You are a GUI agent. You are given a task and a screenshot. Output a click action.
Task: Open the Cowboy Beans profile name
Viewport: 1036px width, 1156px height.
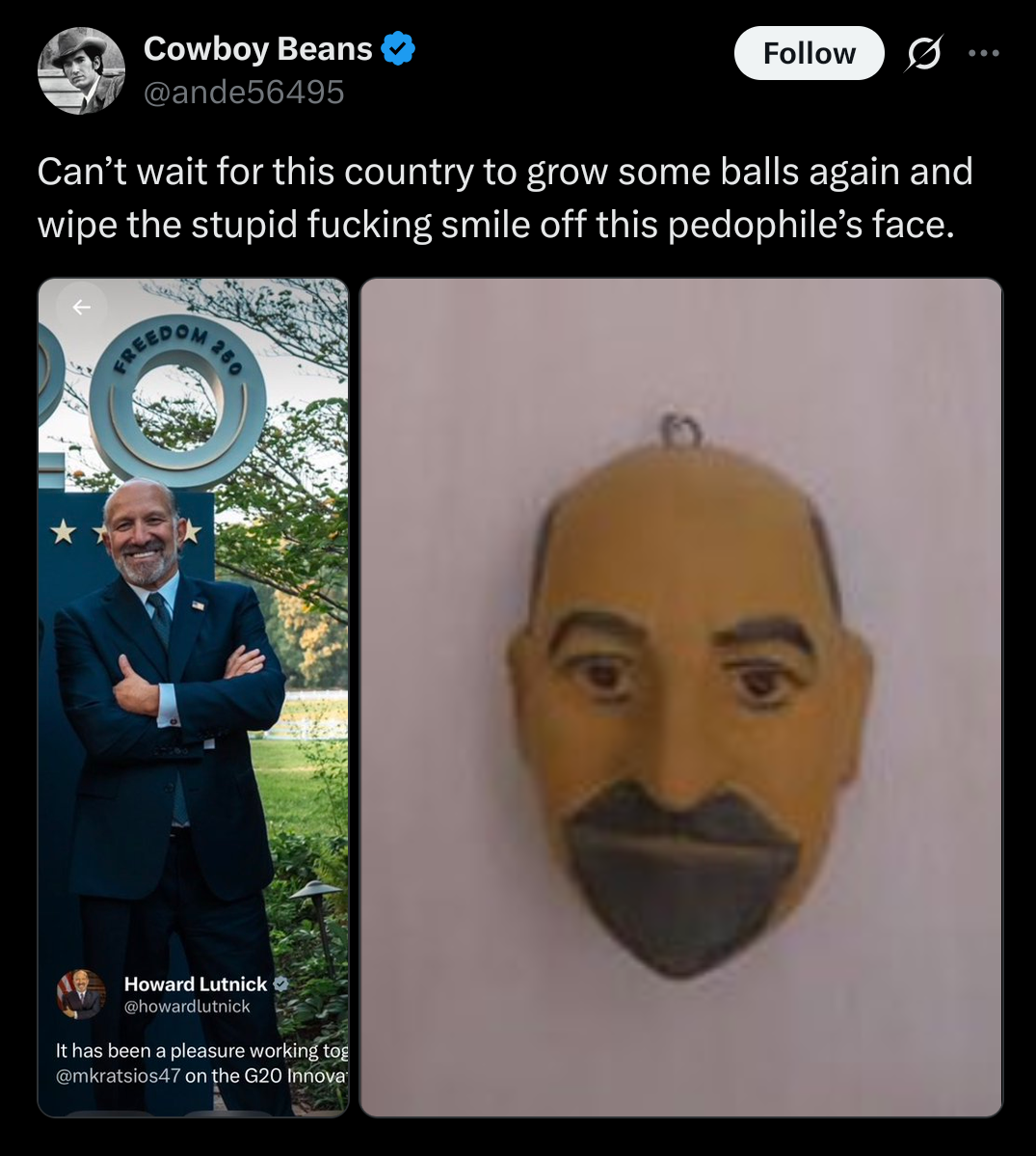click(258, 49)
